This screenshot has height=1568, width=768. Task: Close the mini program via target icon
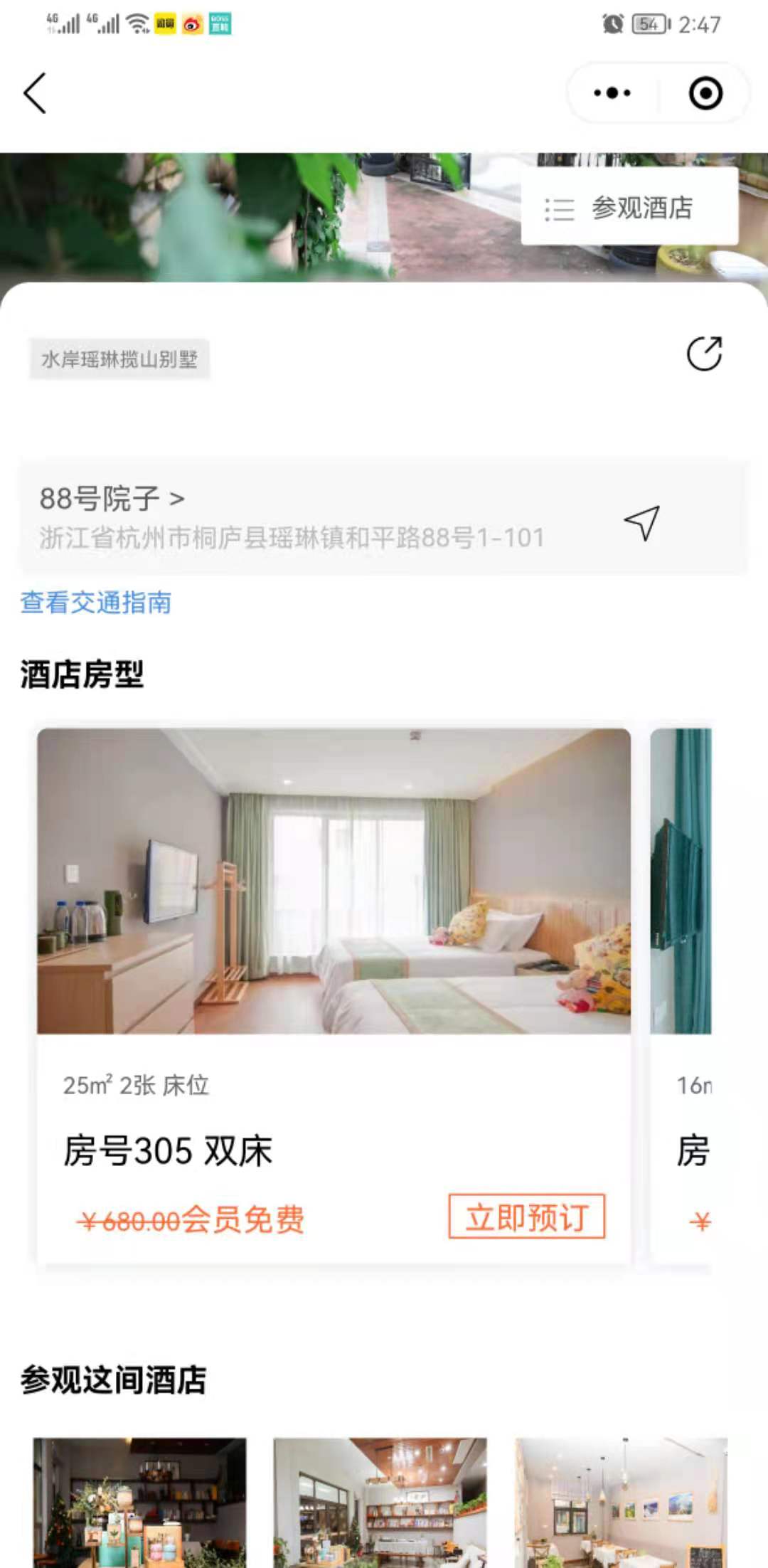[x=705, y=93]
